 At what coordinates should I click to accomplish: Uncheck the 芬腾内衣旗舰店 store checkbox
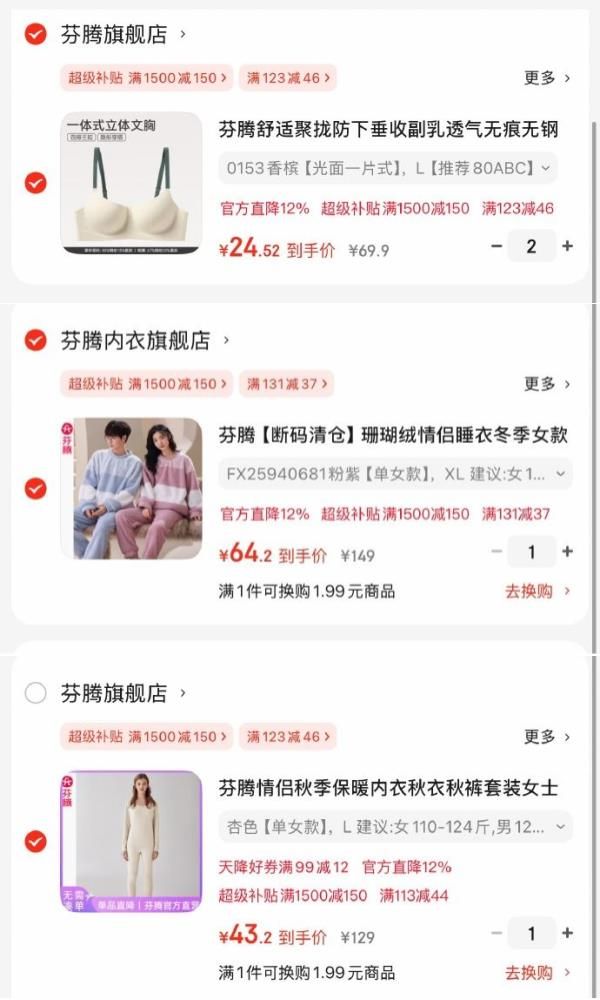click(35, 341)
